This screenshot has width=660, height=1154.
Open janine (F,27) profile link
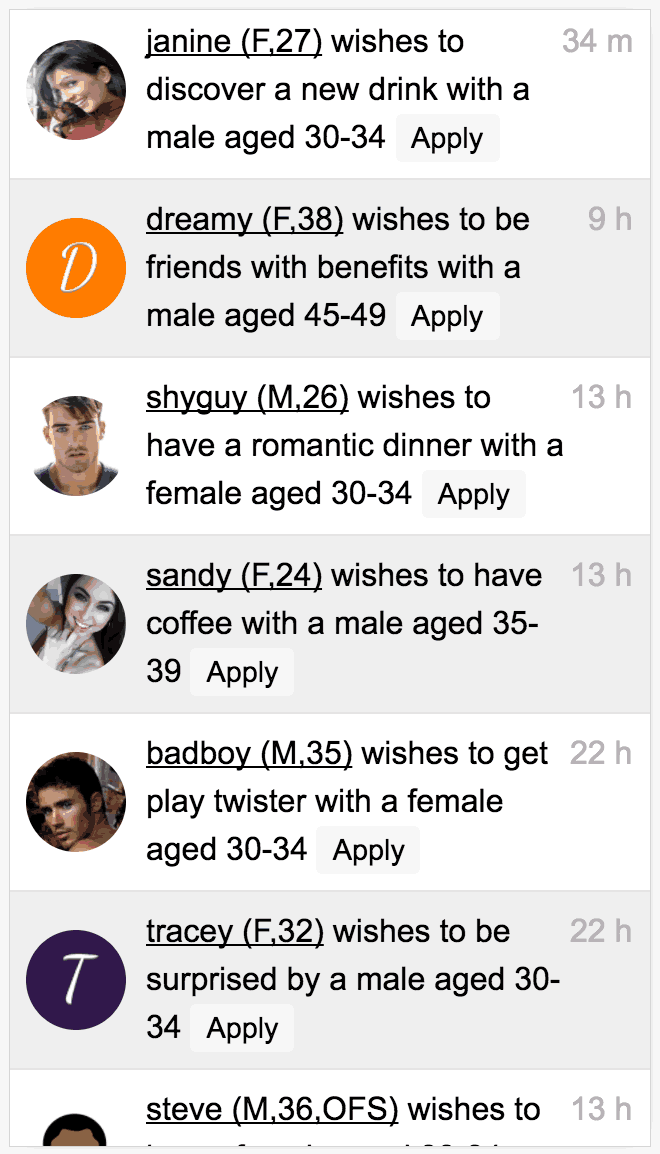tap(234, 42)
